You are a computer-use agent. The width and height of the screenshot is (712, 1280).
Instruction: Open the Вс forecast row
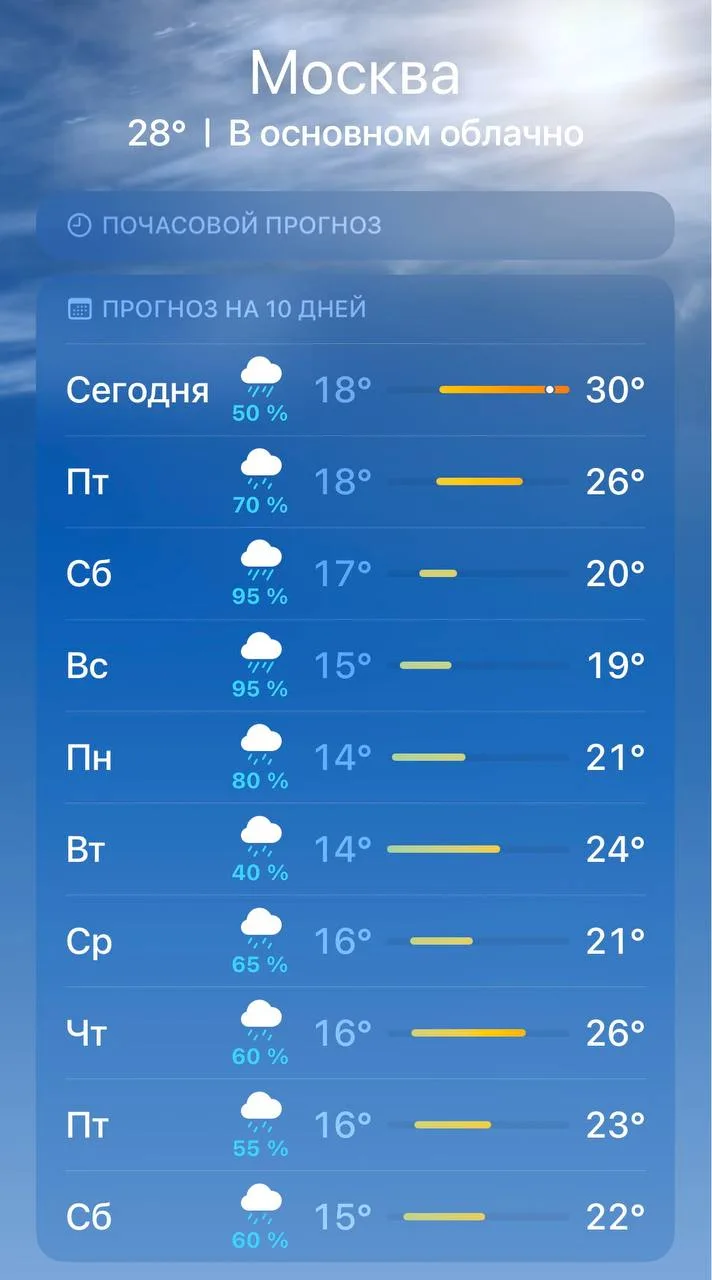(x=355, y=666)
